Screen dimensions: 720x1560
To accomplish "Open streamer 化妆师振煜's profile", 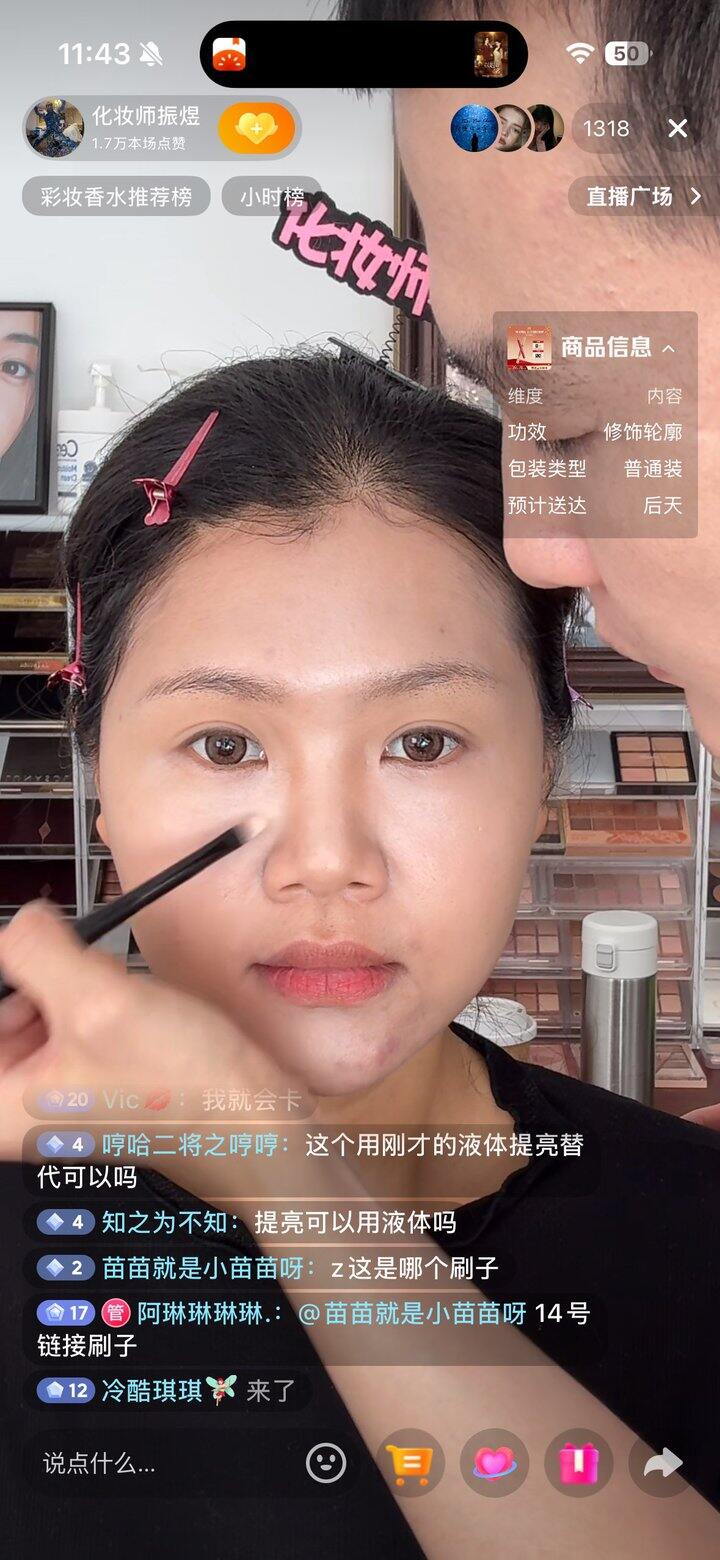I will pos(55,128).
